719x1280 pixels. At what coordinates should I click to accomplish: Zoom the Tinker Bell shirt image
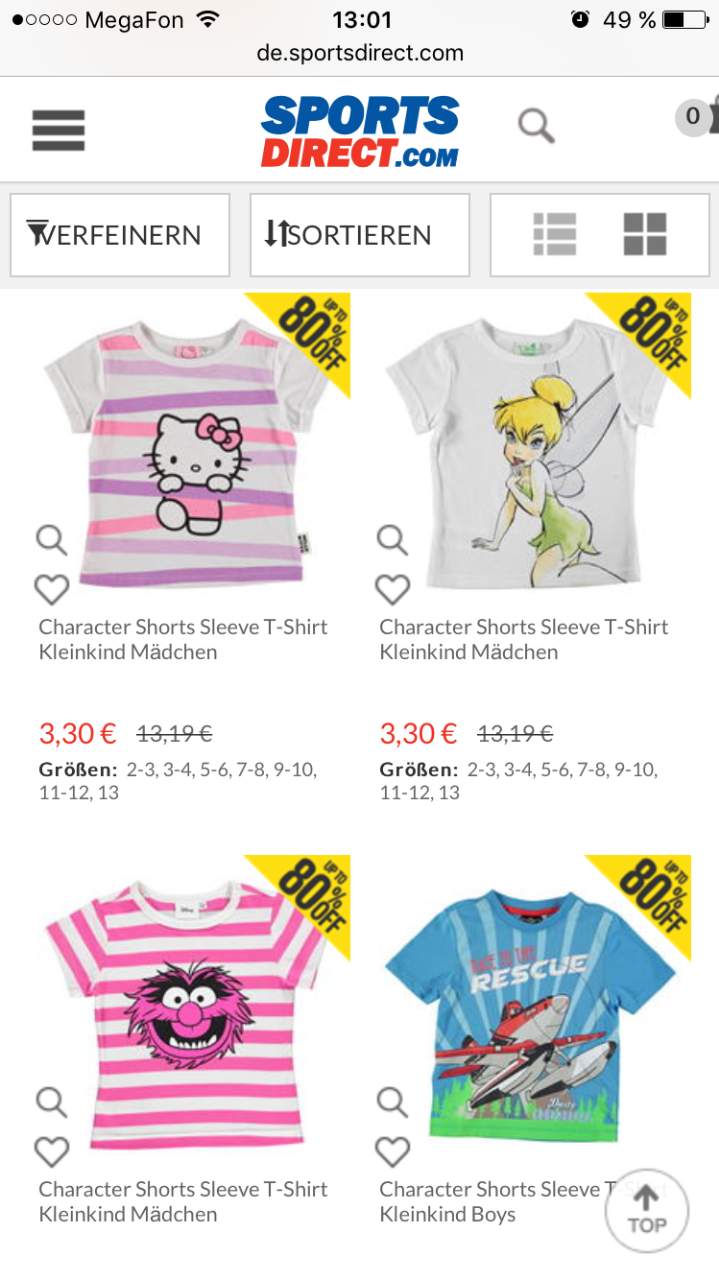coord(392,540)
